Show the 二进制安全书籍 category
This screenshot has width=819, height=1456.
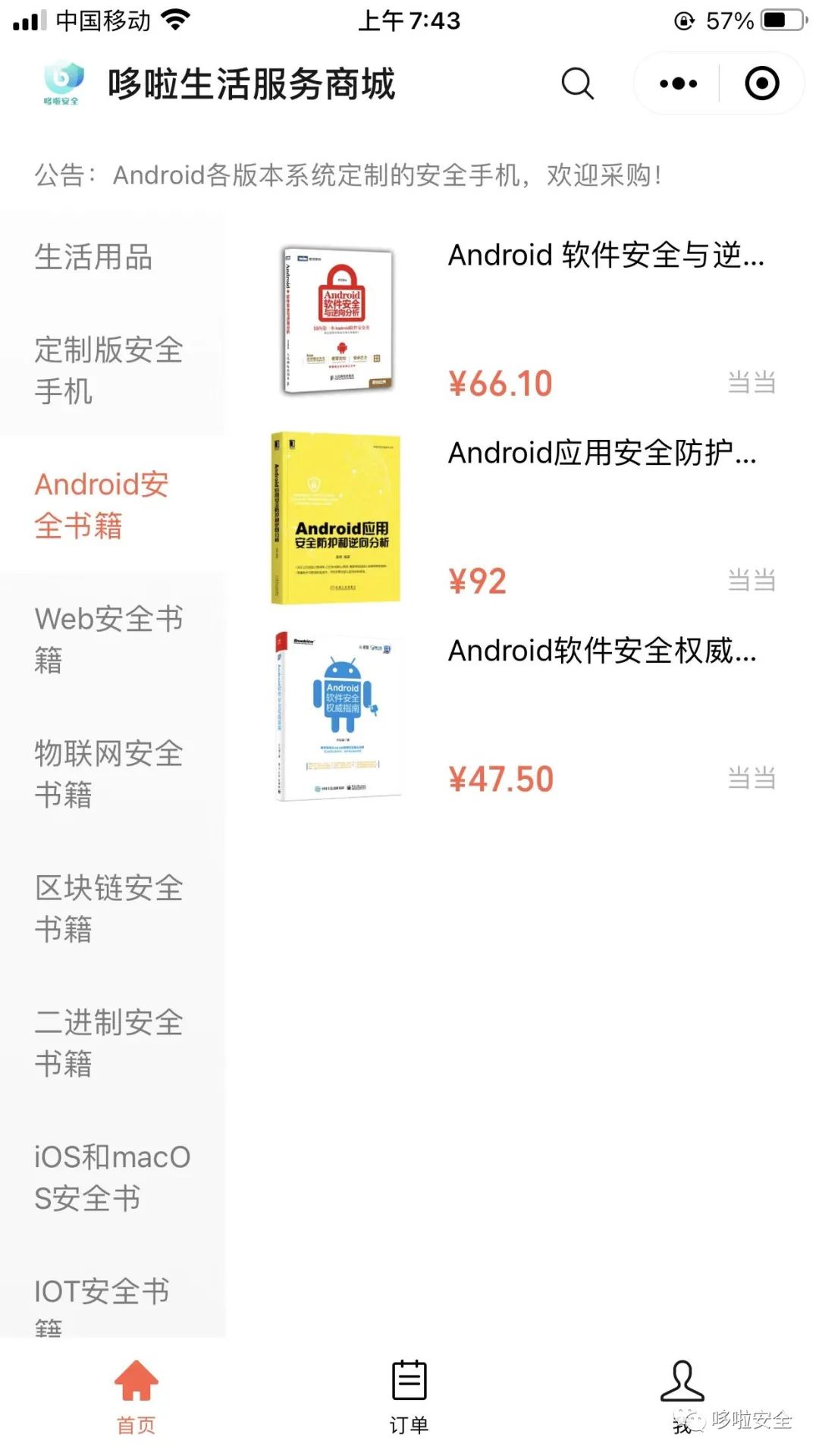click(112, 1042)
